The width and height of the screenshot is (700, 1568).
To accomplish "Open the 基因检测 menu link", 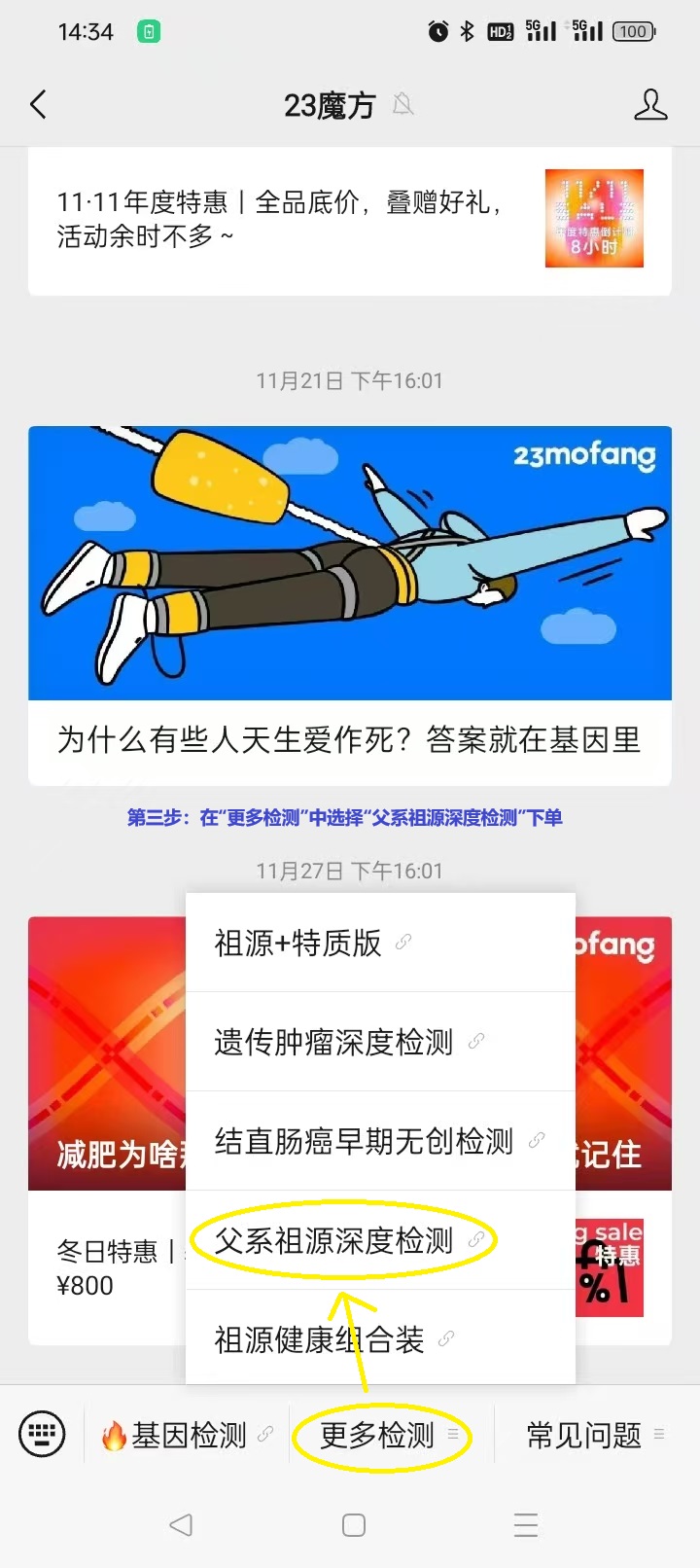I will pyautogui.click(x=188, y=1434).
